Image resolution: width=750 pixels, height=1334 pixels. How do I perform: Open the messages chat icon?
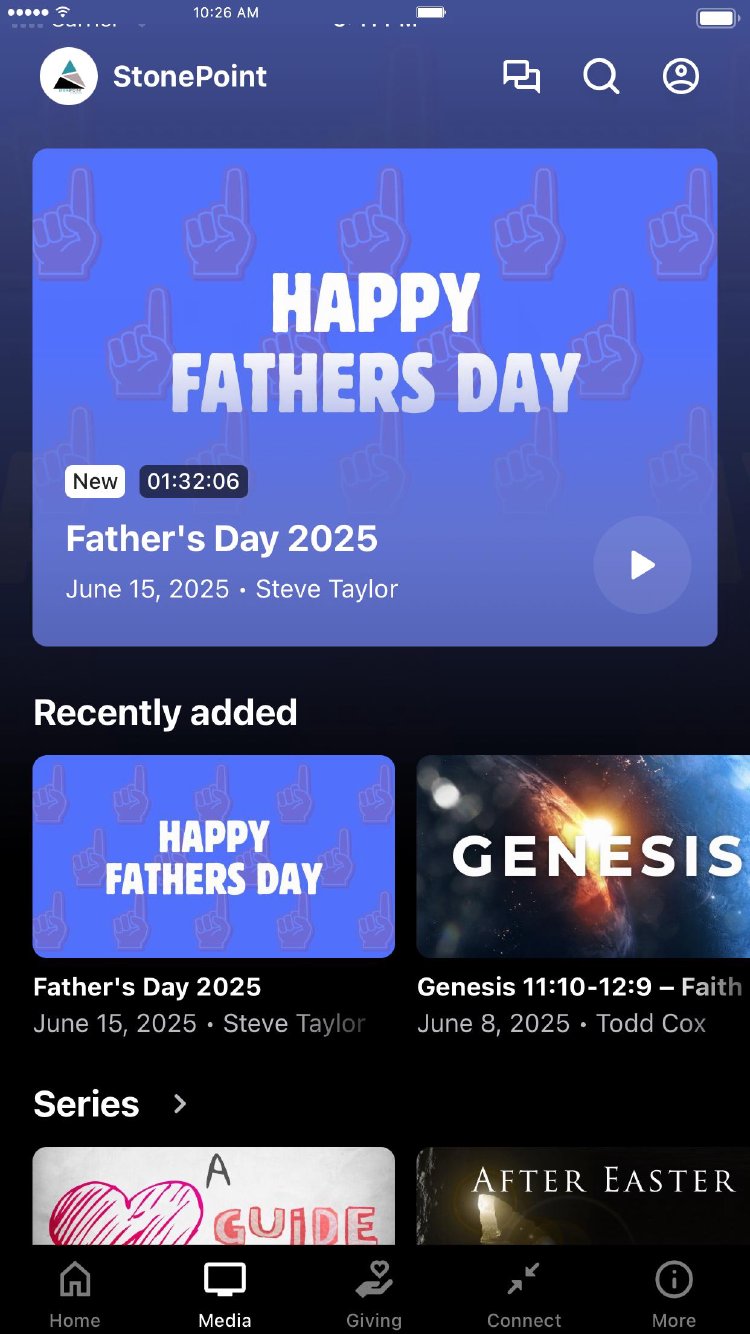coord(521,77)
